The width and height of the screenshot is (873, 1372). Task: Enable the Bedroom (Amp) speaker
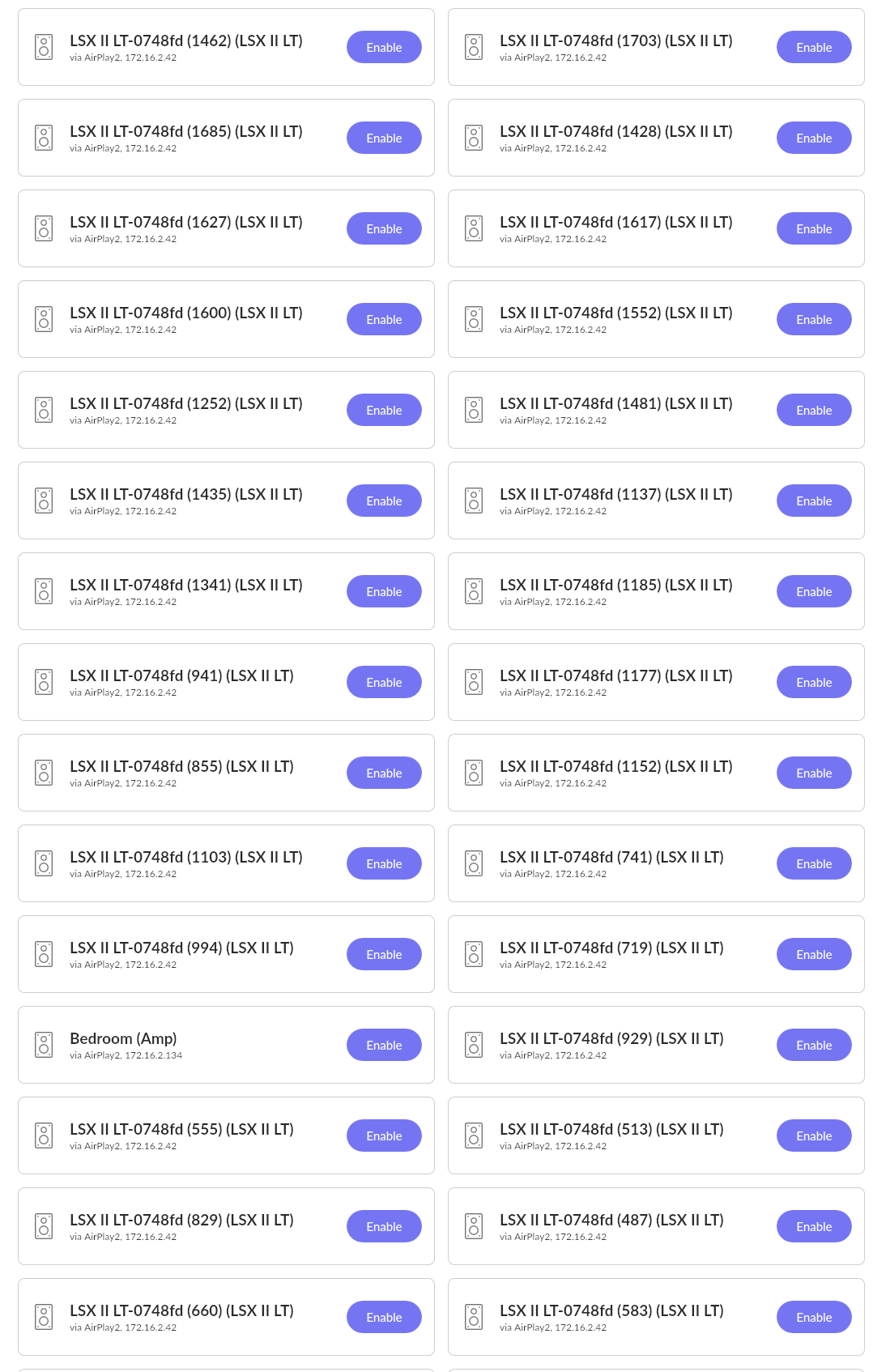384,1045
